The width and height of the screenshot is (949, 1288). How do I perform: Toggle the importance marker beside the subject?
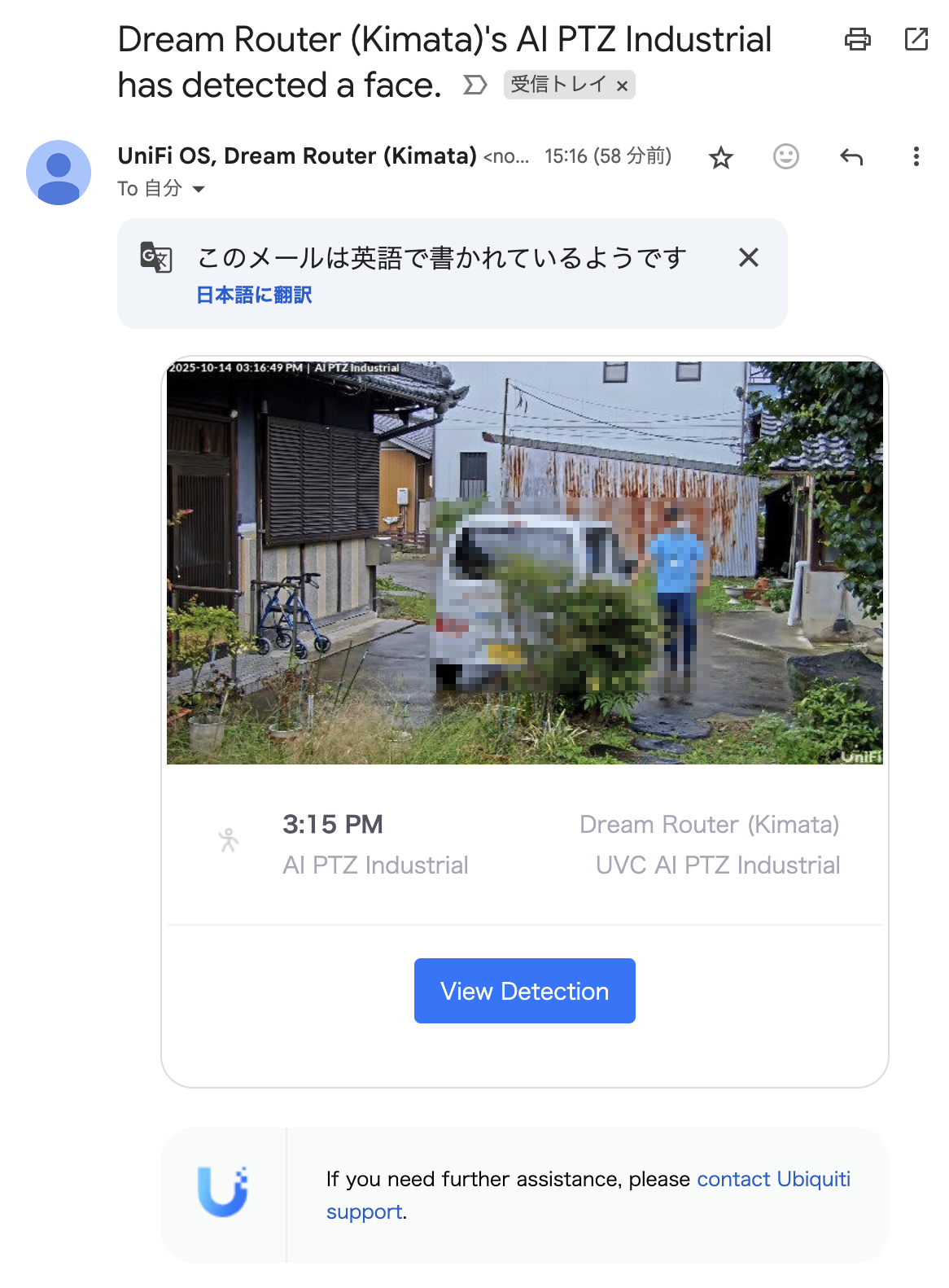coord(474,85)
